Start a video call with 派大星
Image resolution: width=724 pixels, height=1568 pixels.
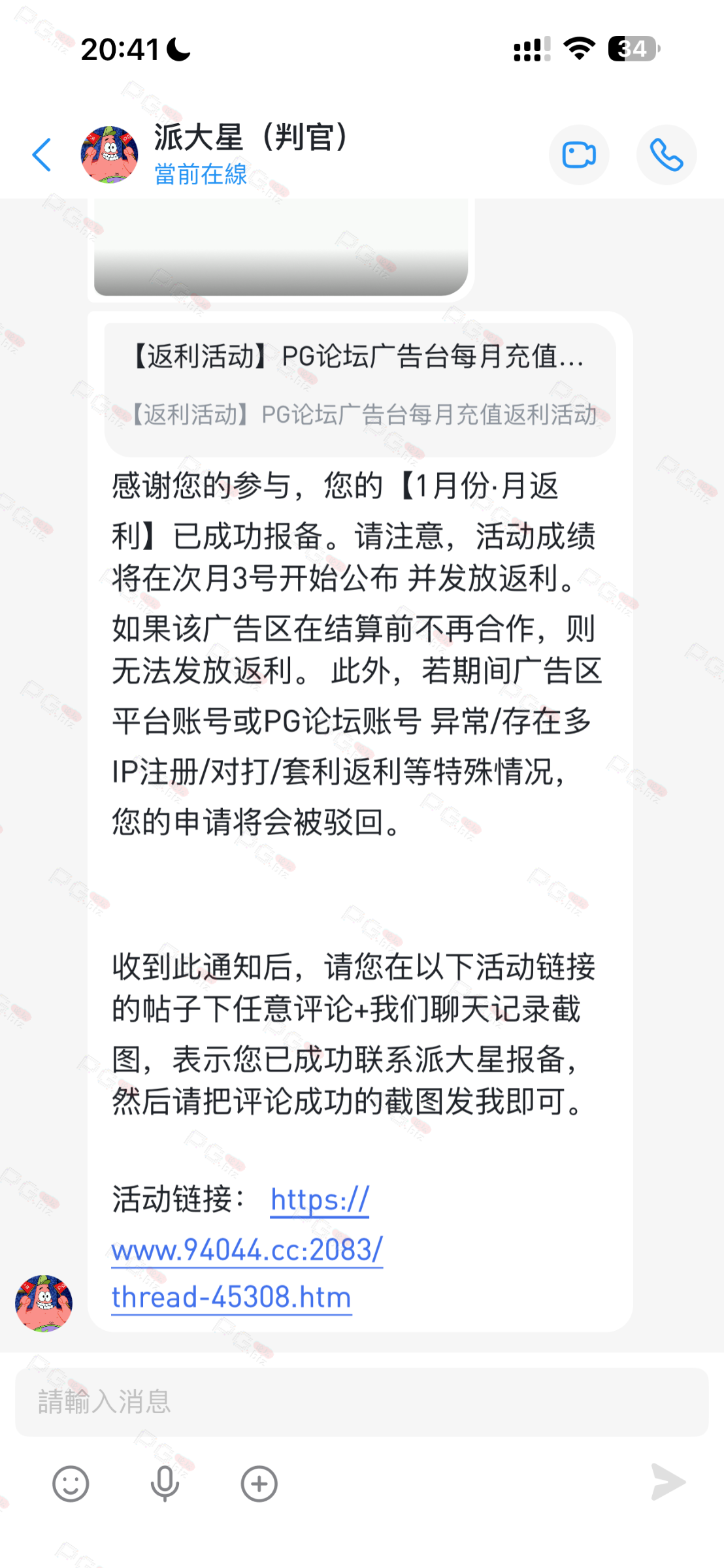tap(578, 155)
